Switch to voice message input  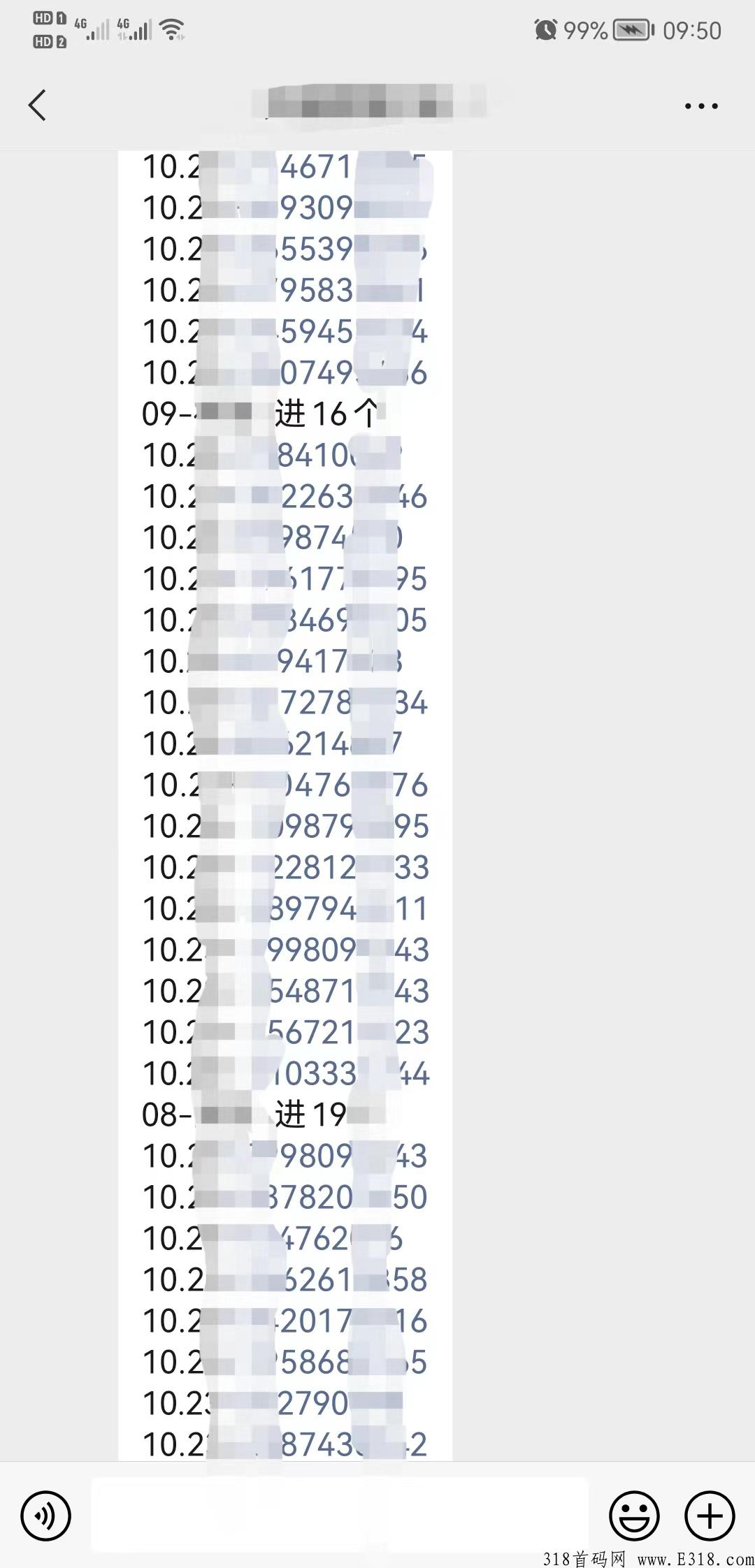46,1516
